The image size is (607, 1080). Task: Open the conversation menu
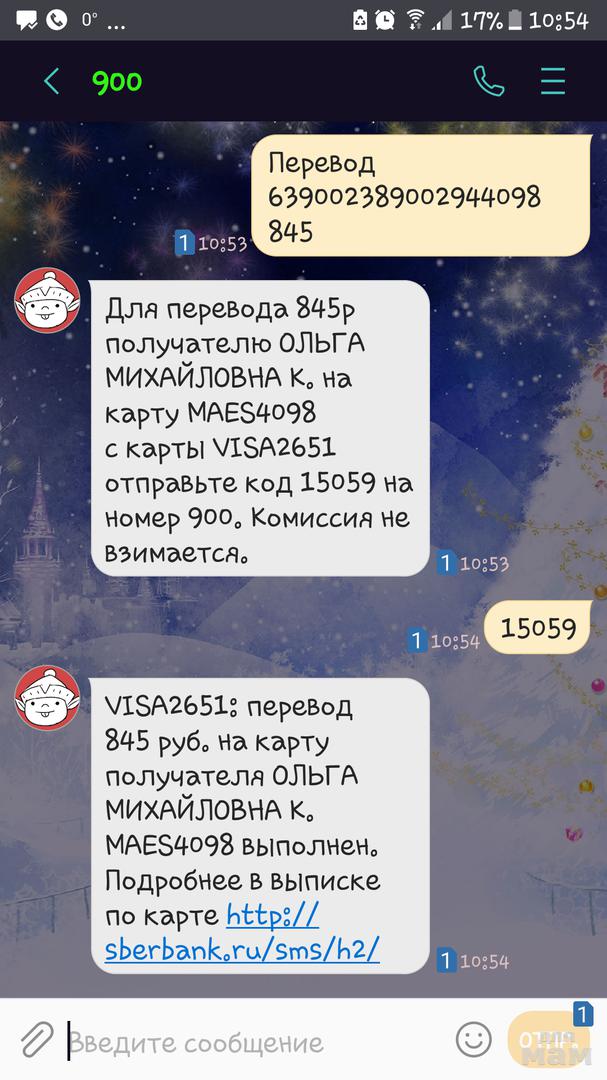(x=553, y=81)
